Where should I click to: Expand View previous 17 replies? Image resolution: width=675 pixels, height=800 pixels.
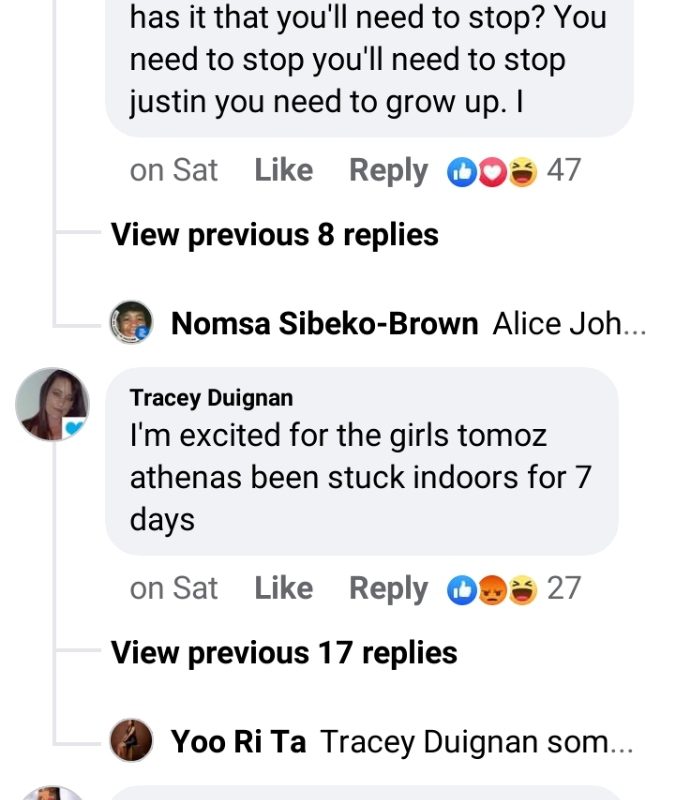coord(284,653)
